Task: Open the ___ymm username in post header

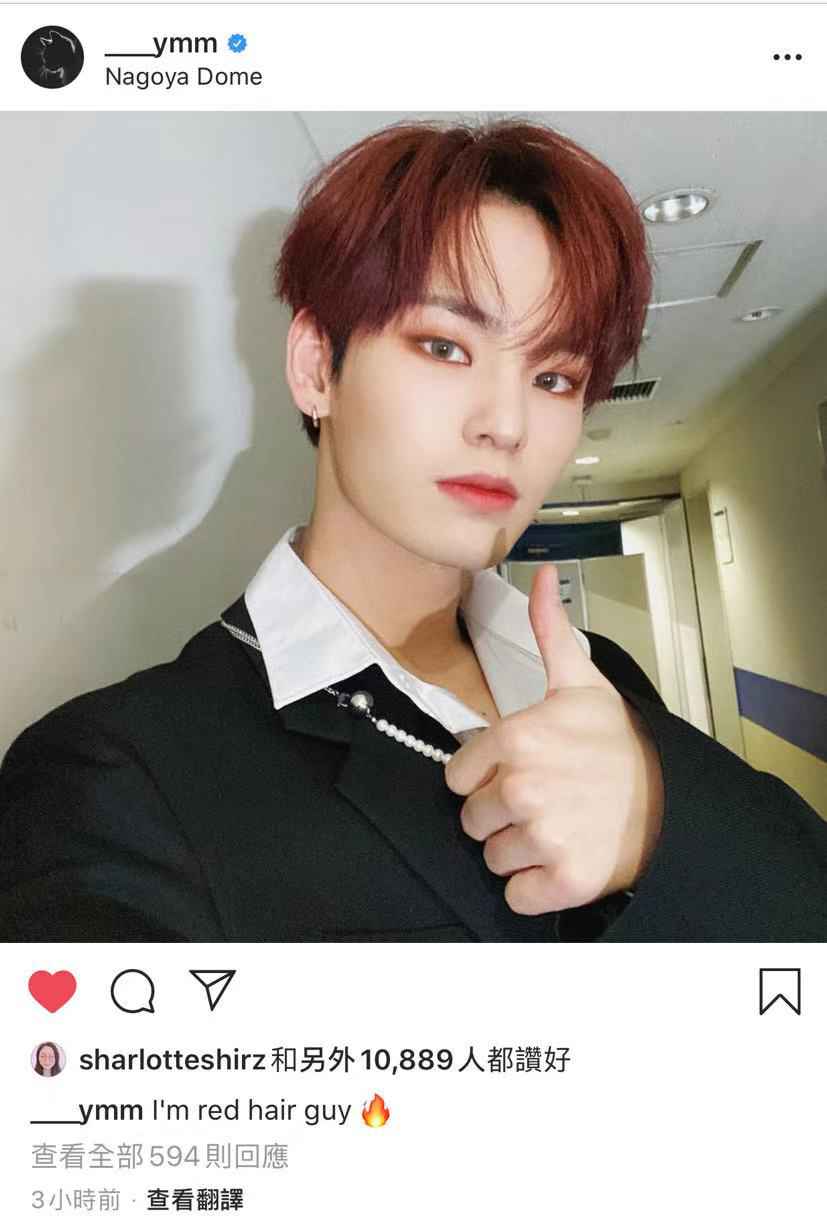Action: point(161,43)
